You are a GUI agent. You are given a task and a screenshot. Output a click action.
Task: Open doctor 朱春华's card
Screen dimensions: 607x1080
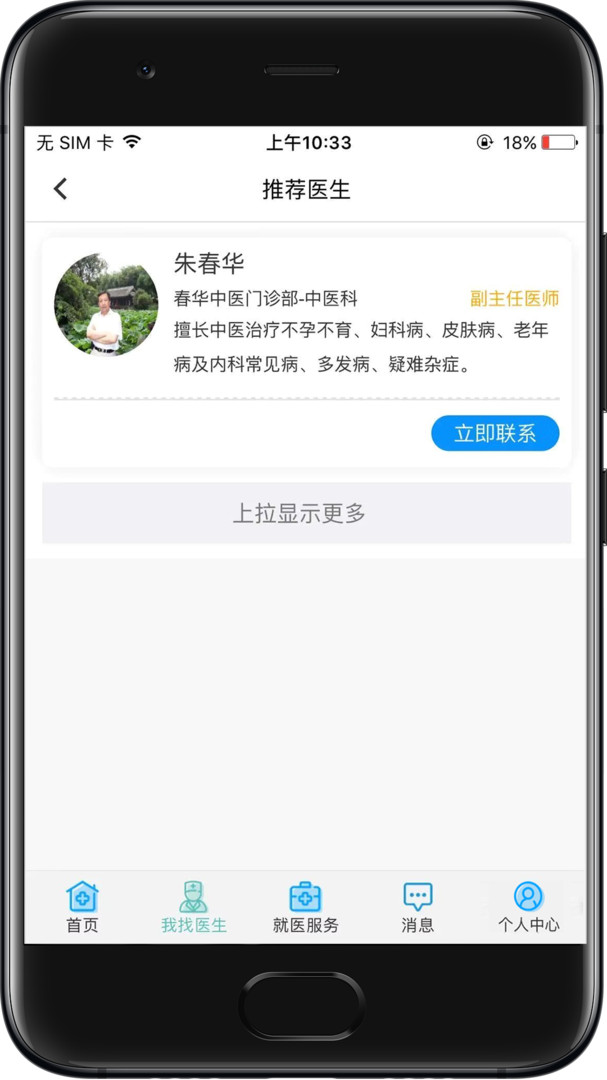(x=307, y=353)
